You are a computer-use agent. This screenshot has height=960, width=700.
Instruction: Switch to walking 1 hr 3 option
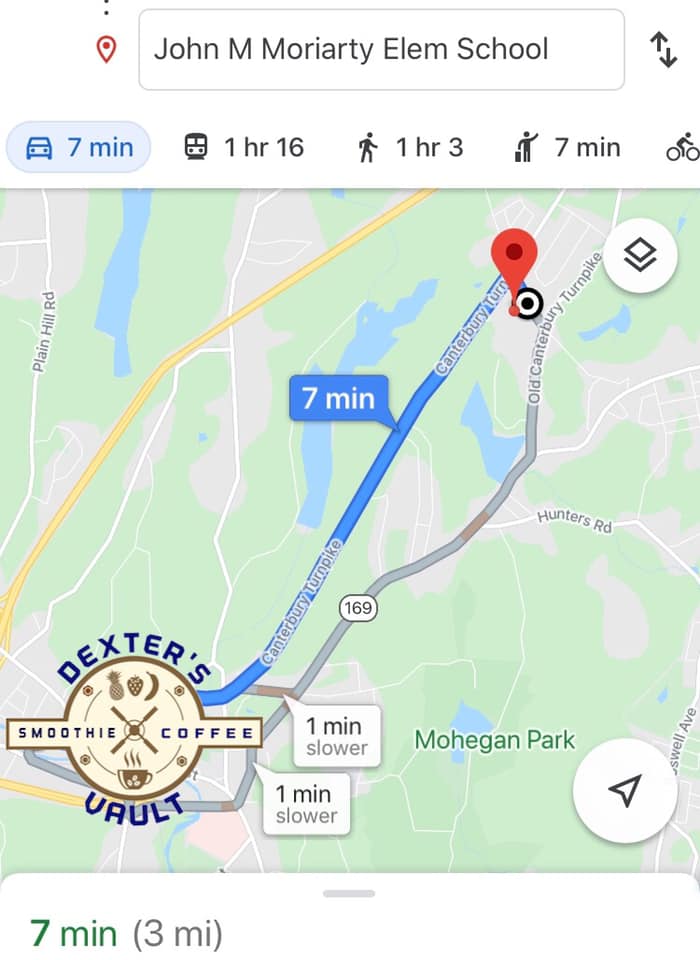(x=410, y=148)
